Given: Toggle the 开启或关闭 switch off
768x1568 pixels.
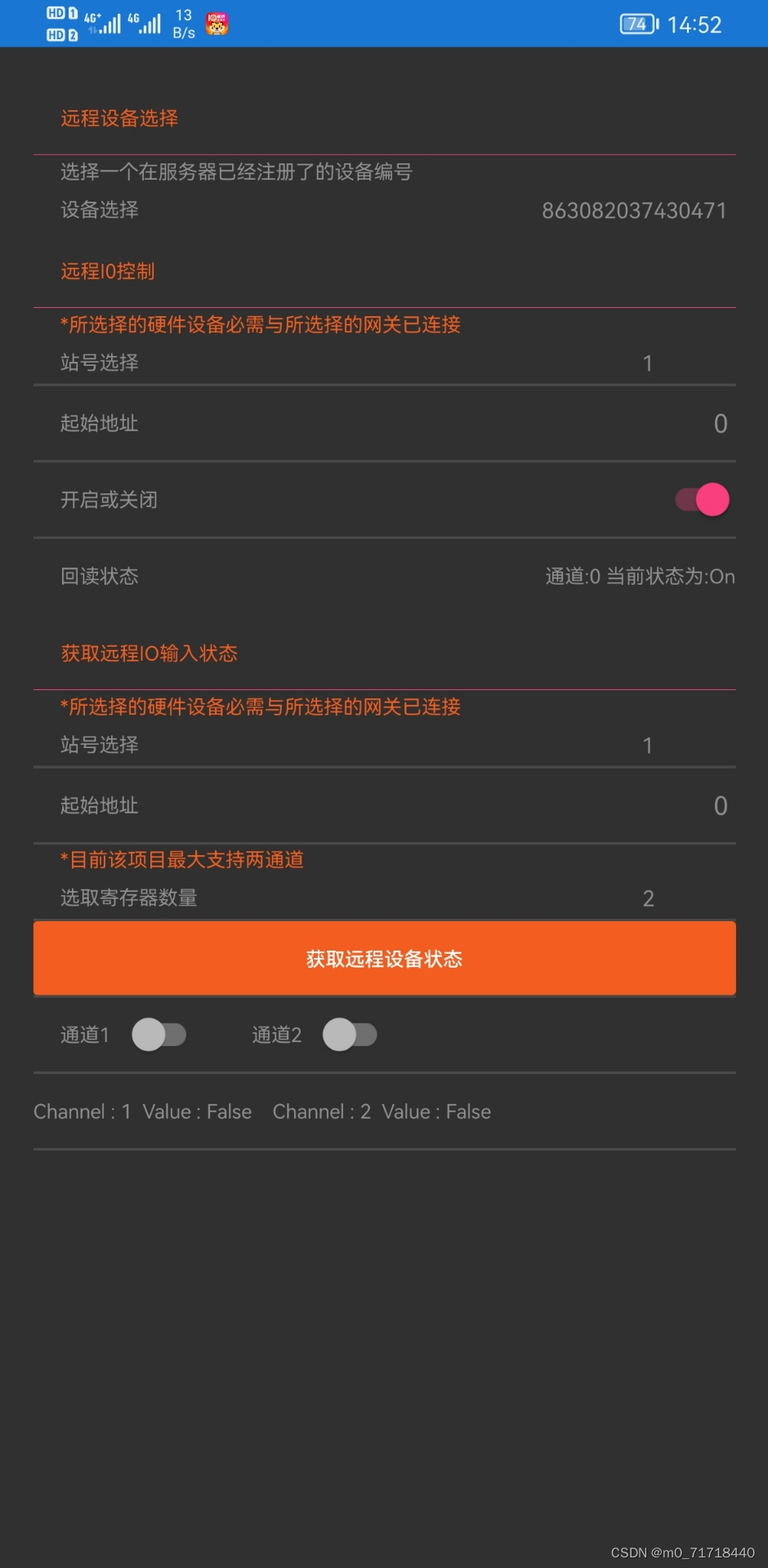Looking at the screenshot, I should [x=700, y=499].
